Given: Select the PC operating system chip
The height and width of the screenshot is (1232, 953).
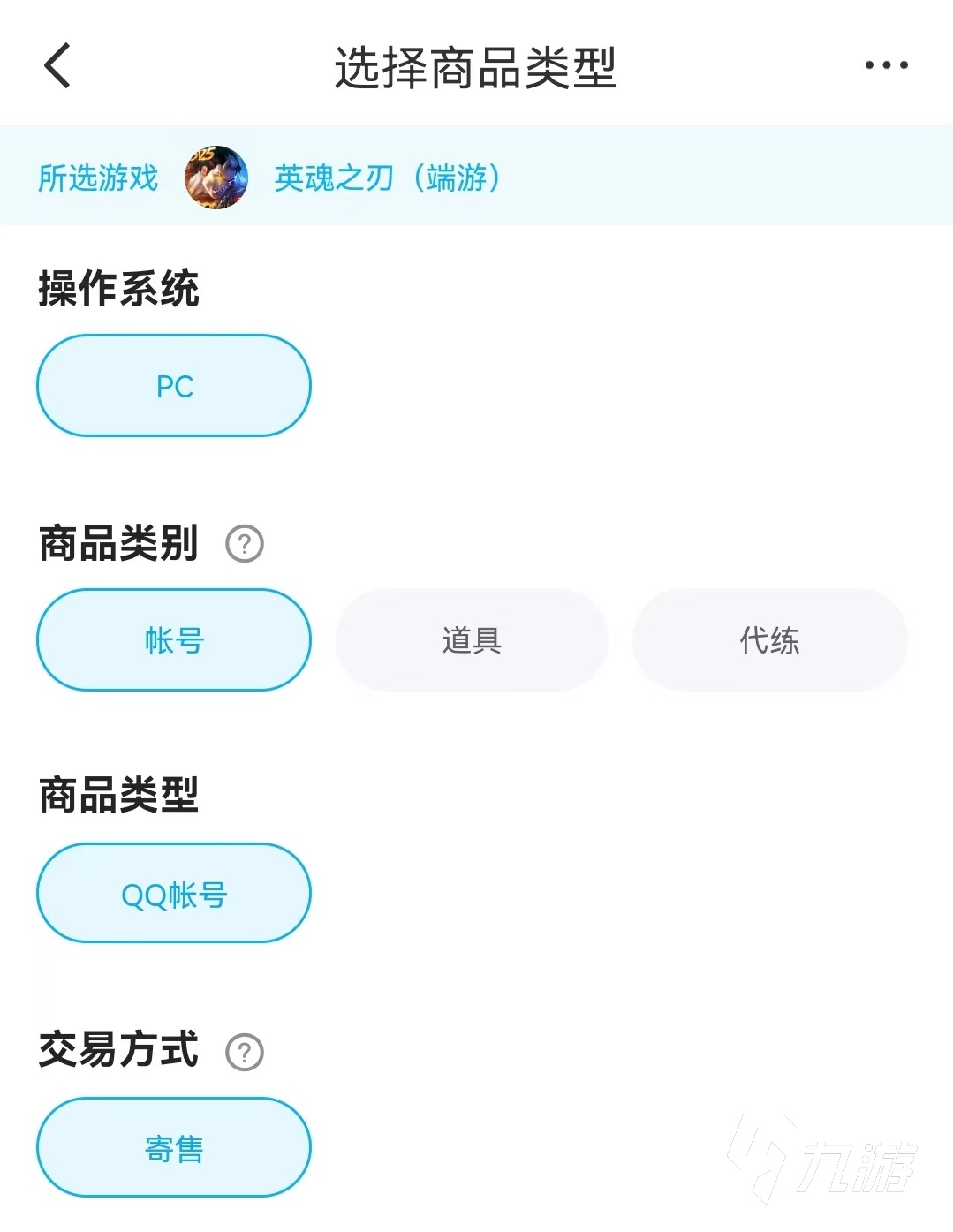Looking at the screenshot, I should [174, 386].
